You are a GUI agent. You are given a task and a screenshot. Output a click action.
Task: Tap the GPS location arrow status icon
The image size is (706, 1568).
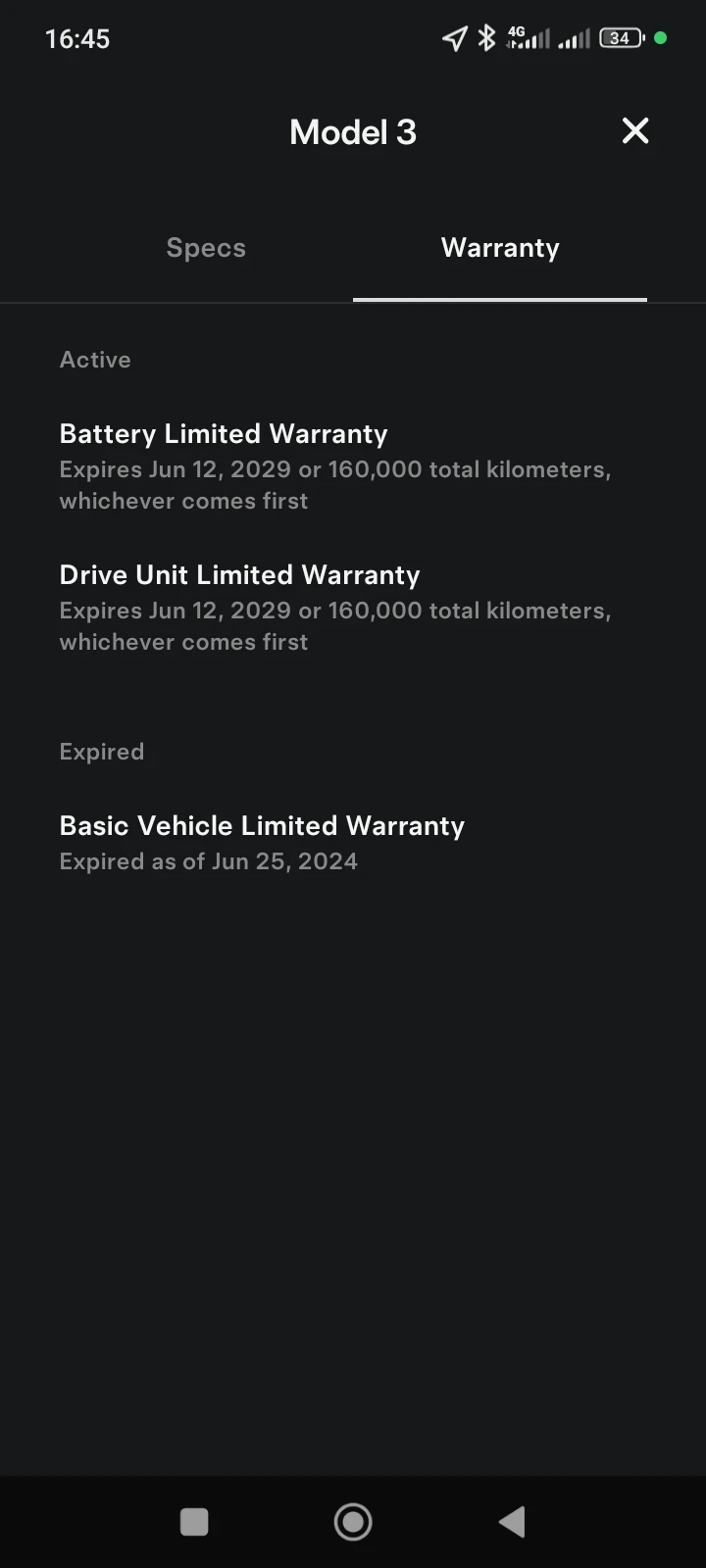[452, 37]
